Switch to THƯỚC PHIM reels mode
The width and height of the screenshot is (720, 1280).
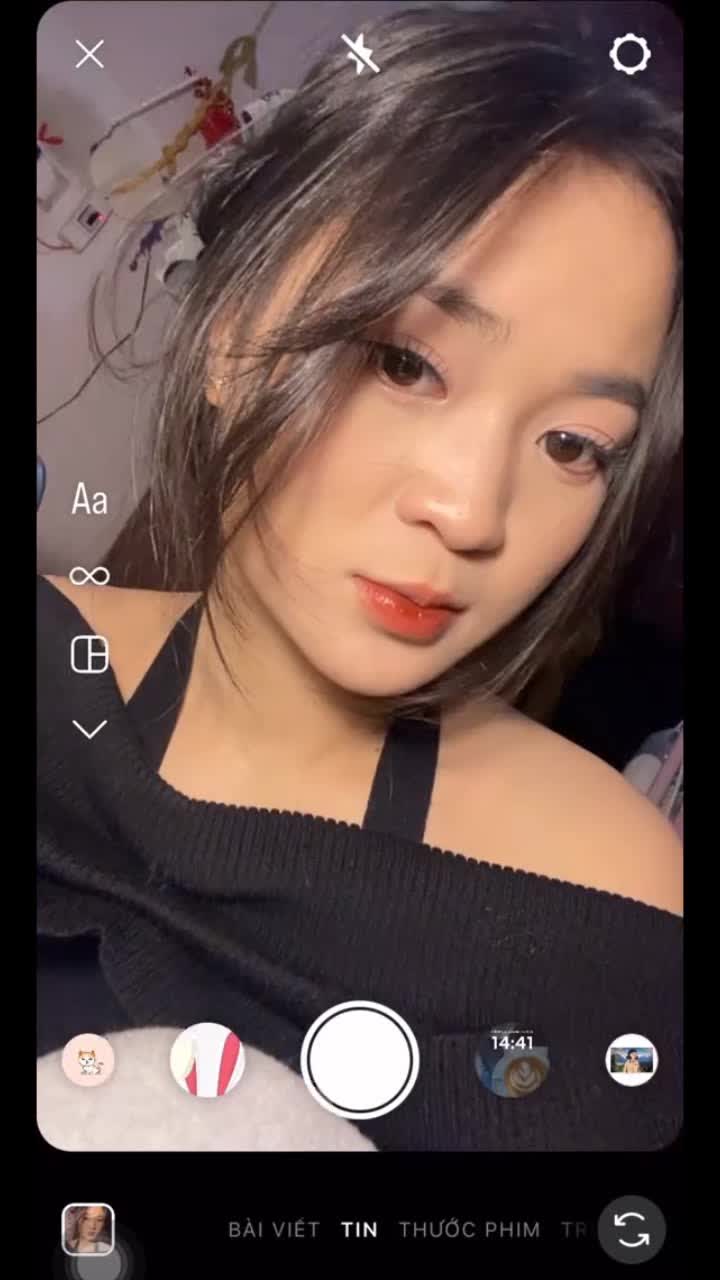click(469, 1230)
